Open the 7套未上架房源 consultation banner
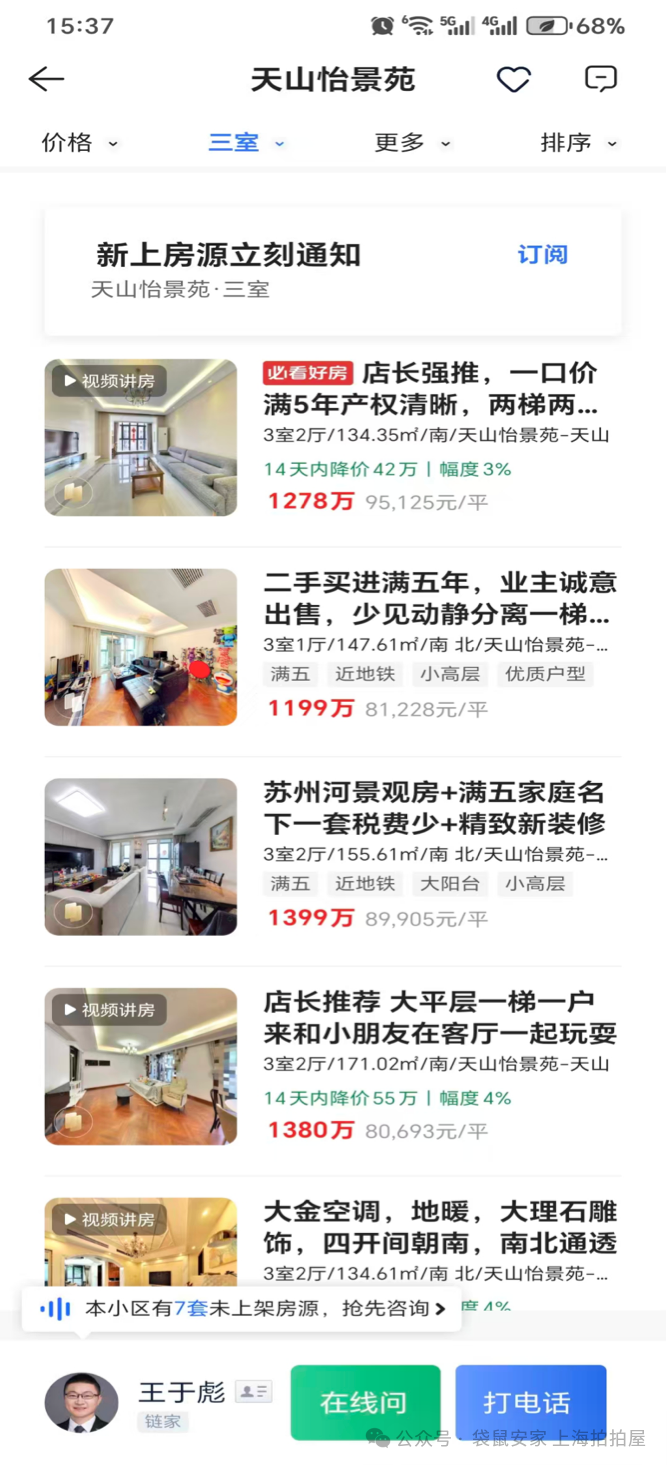 pos(241,1308)
